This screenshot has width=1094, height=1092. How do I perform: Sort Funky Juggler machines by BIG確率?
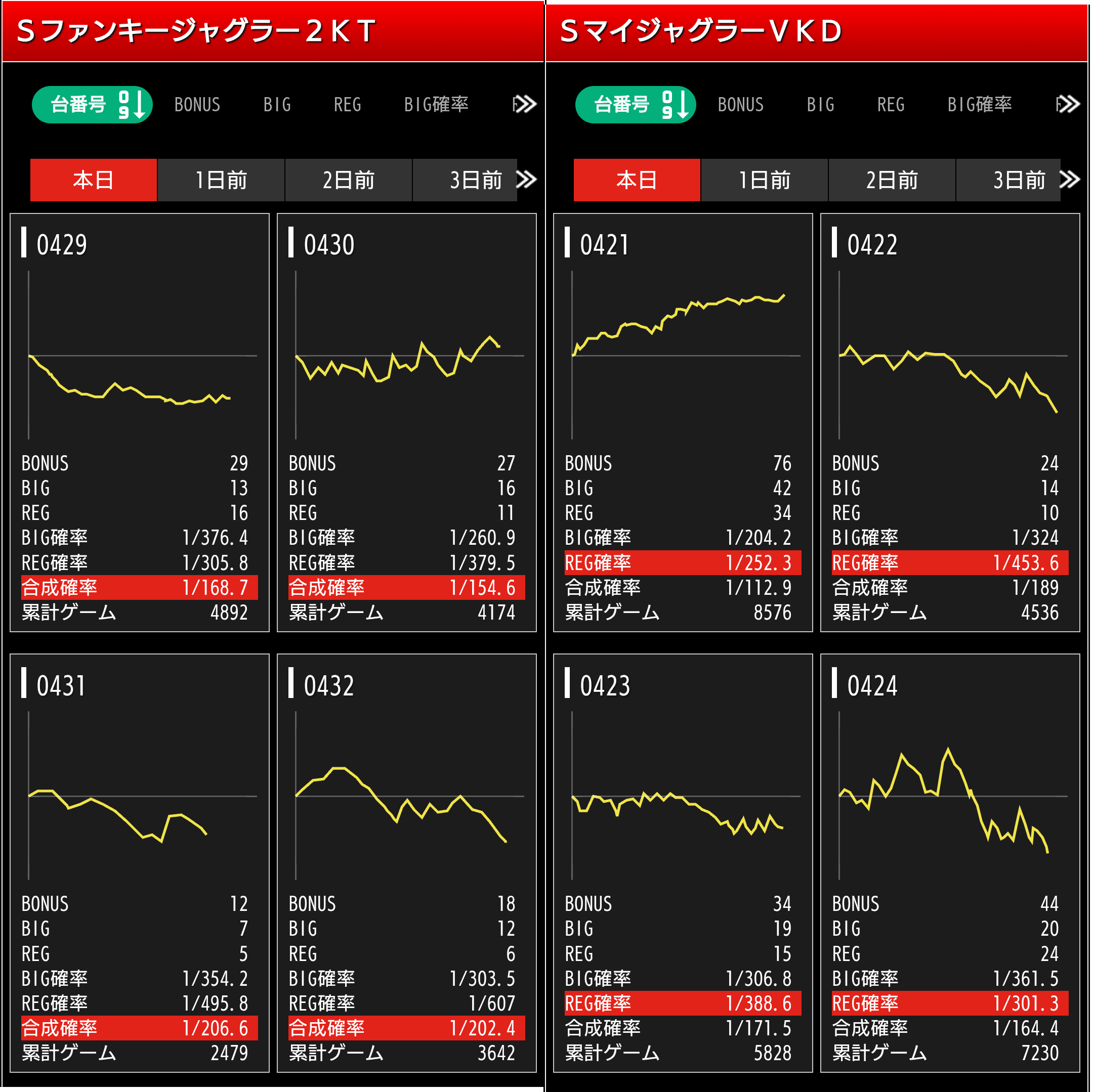click(x=436, y=105)
